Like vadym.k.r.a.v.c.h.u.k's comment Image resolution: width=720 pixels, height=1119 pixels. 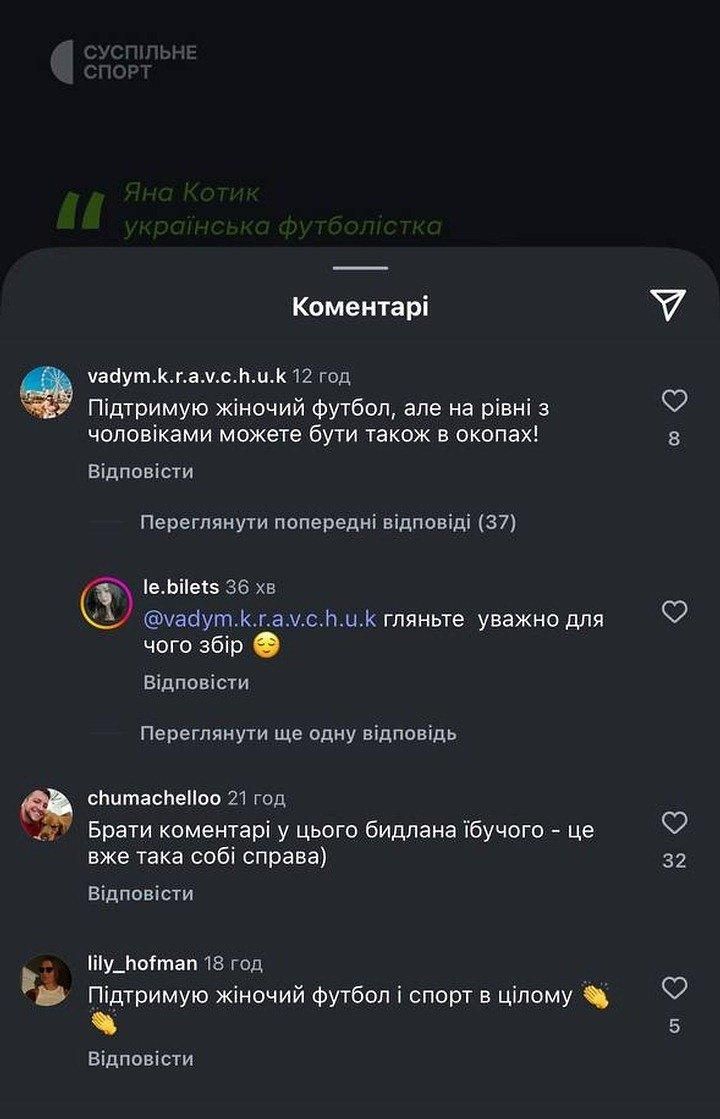coord(675,401)
